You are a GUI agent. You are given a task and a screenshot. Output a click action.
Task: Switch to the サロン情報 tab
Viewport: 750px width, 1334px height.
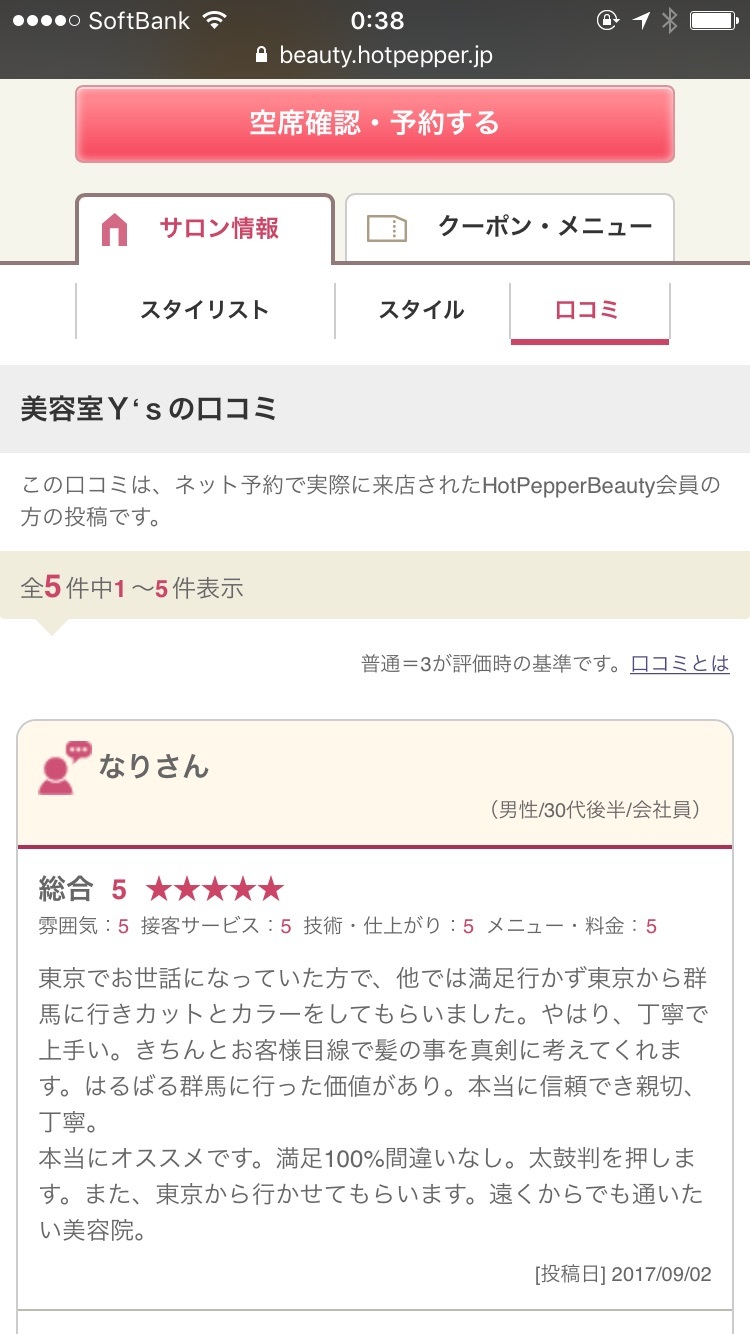point(205,229)
